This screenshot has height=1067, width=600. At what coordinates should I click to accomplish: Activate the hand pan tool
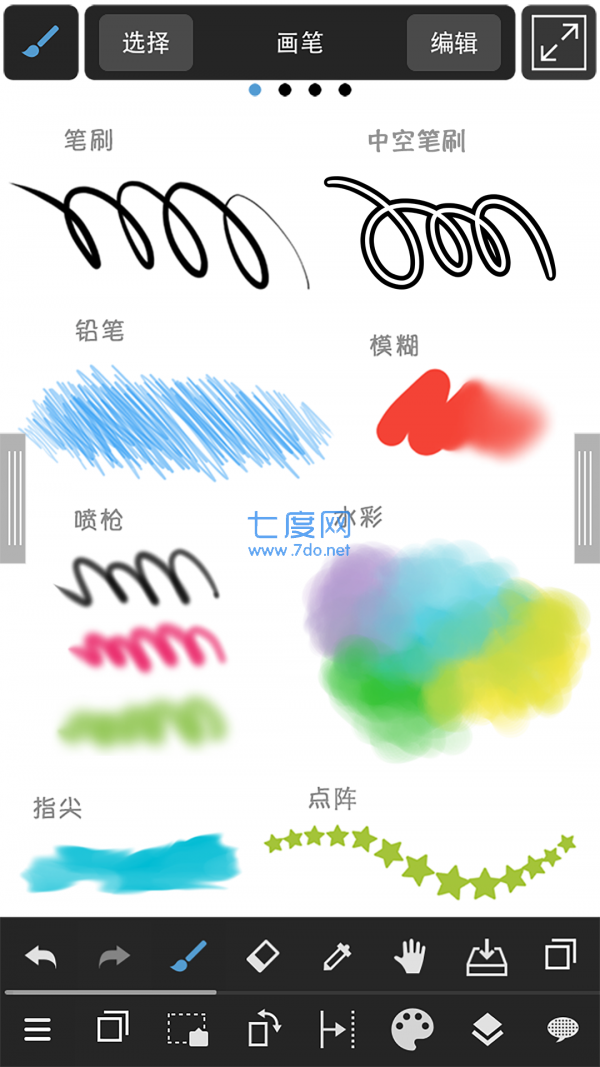409,957
